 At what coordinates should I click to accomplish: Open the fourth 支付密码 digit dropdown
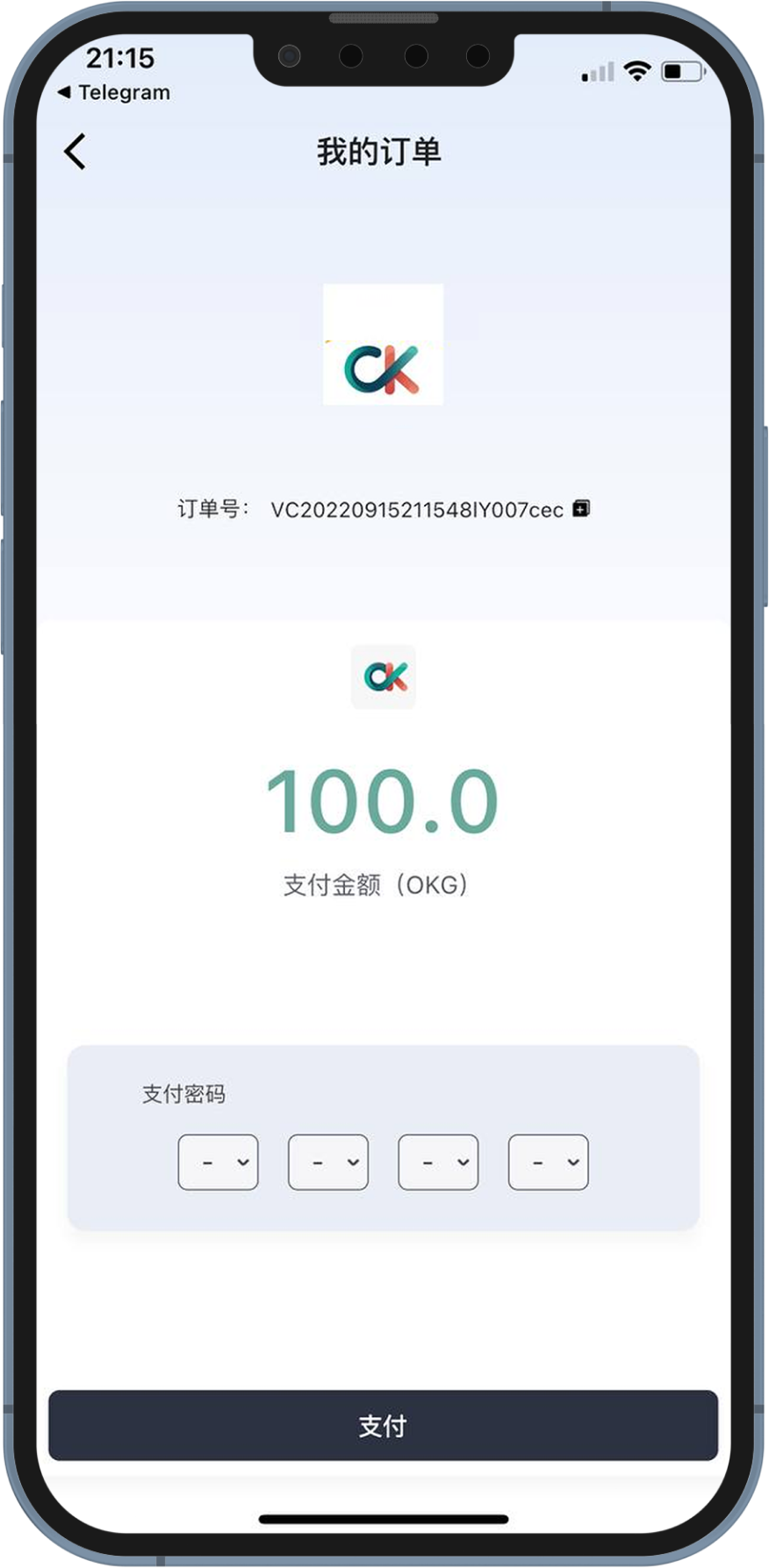coord(548,1162)
